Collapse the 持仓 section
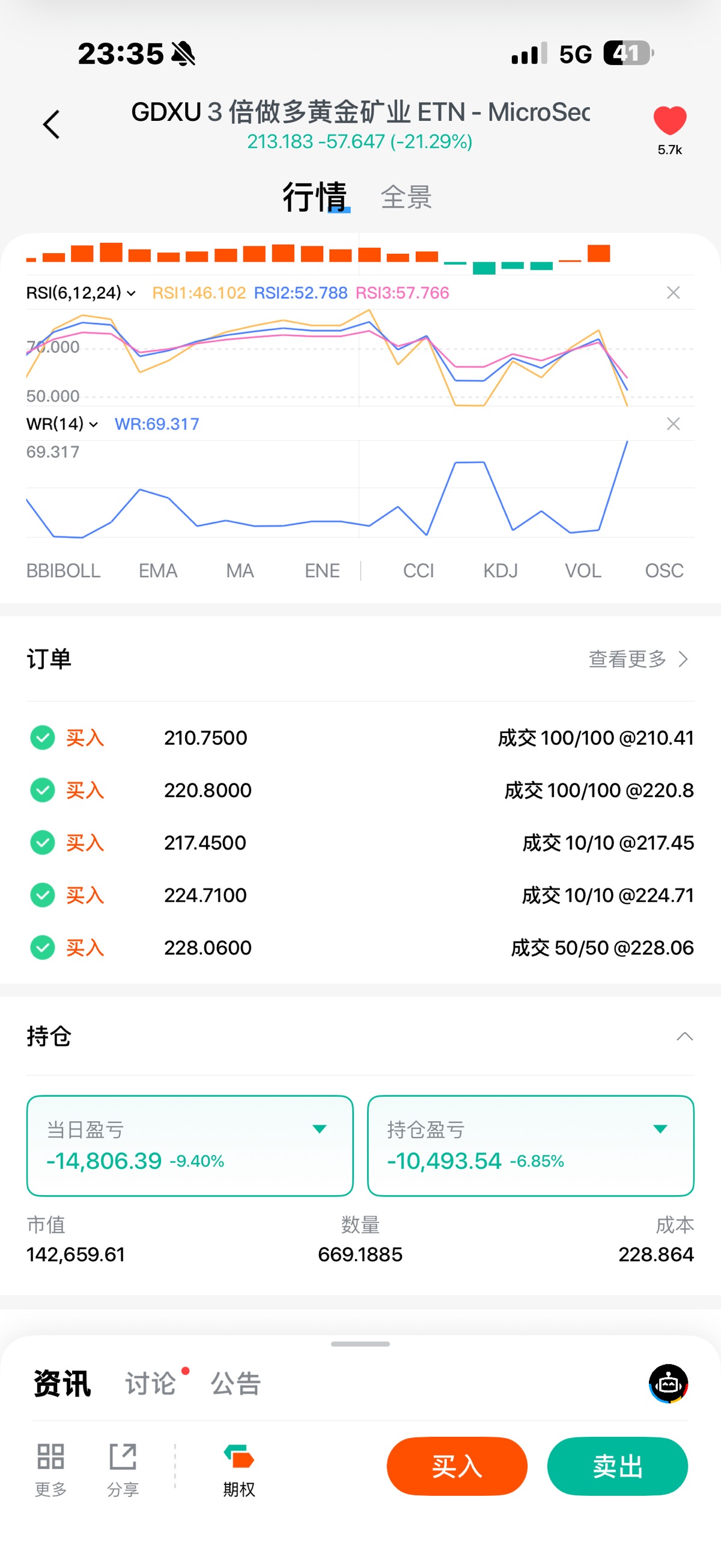The height and width of the screenshot is (1568, 721). [684, 1037]
